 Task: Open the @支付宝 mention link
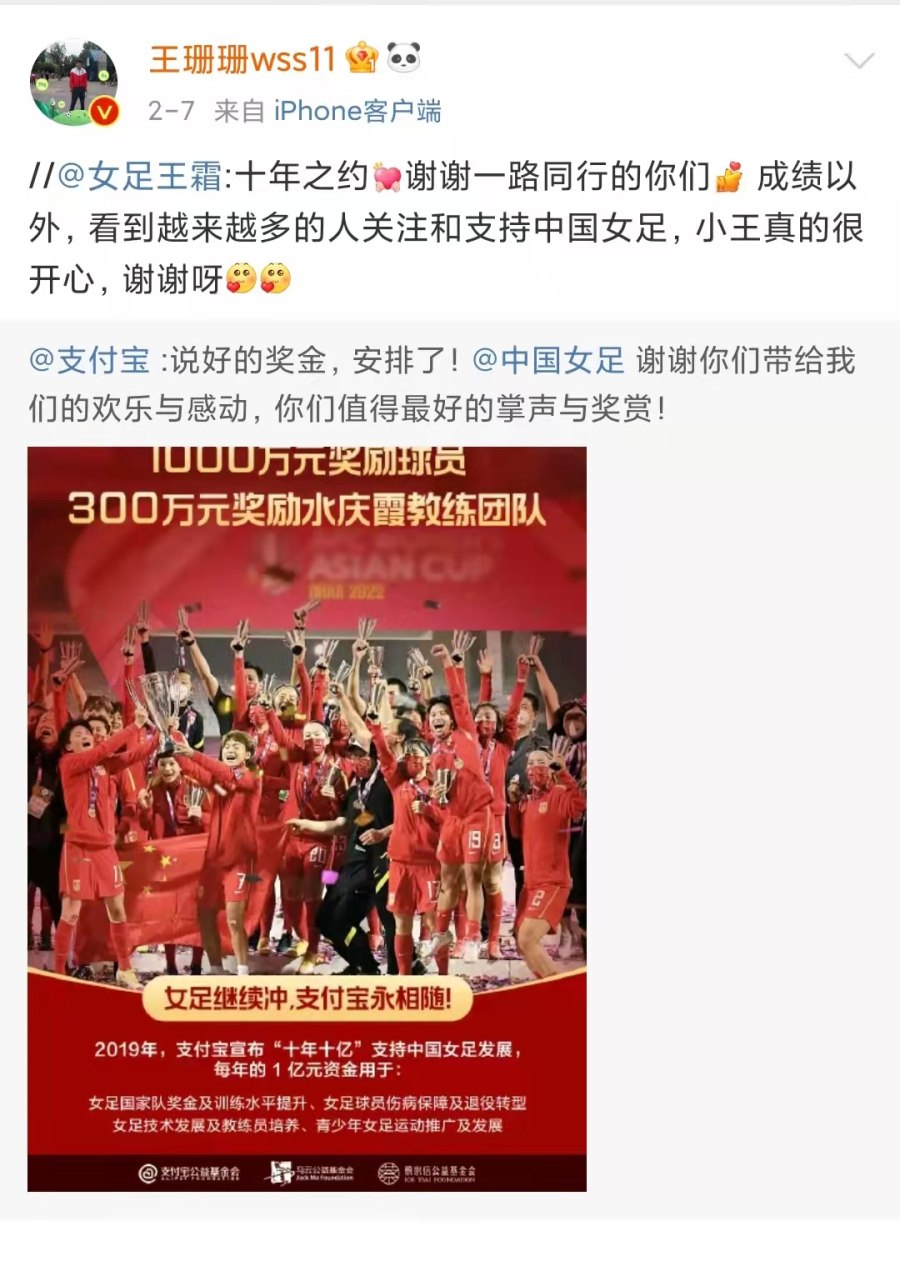point(89,361)
